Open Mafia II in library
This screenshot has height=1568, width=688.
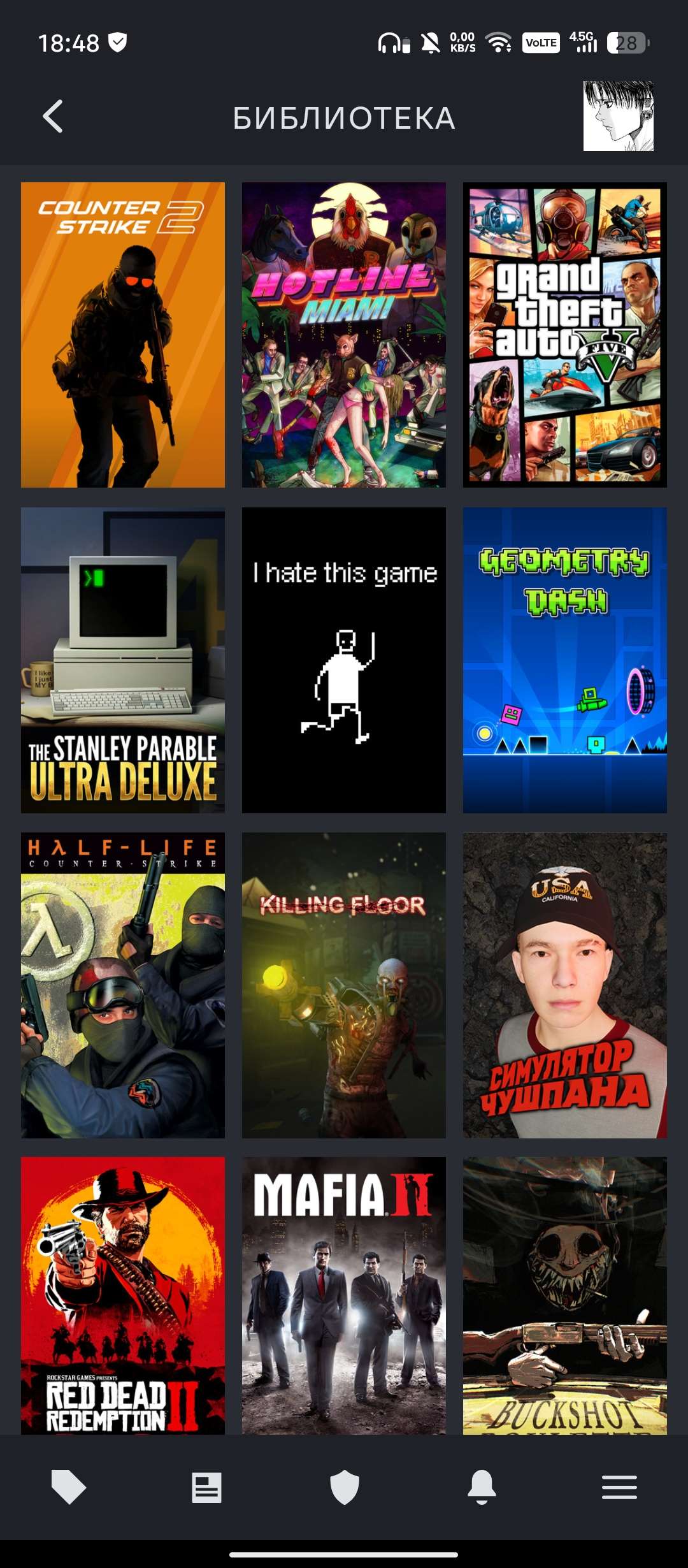pos(344,1295)
